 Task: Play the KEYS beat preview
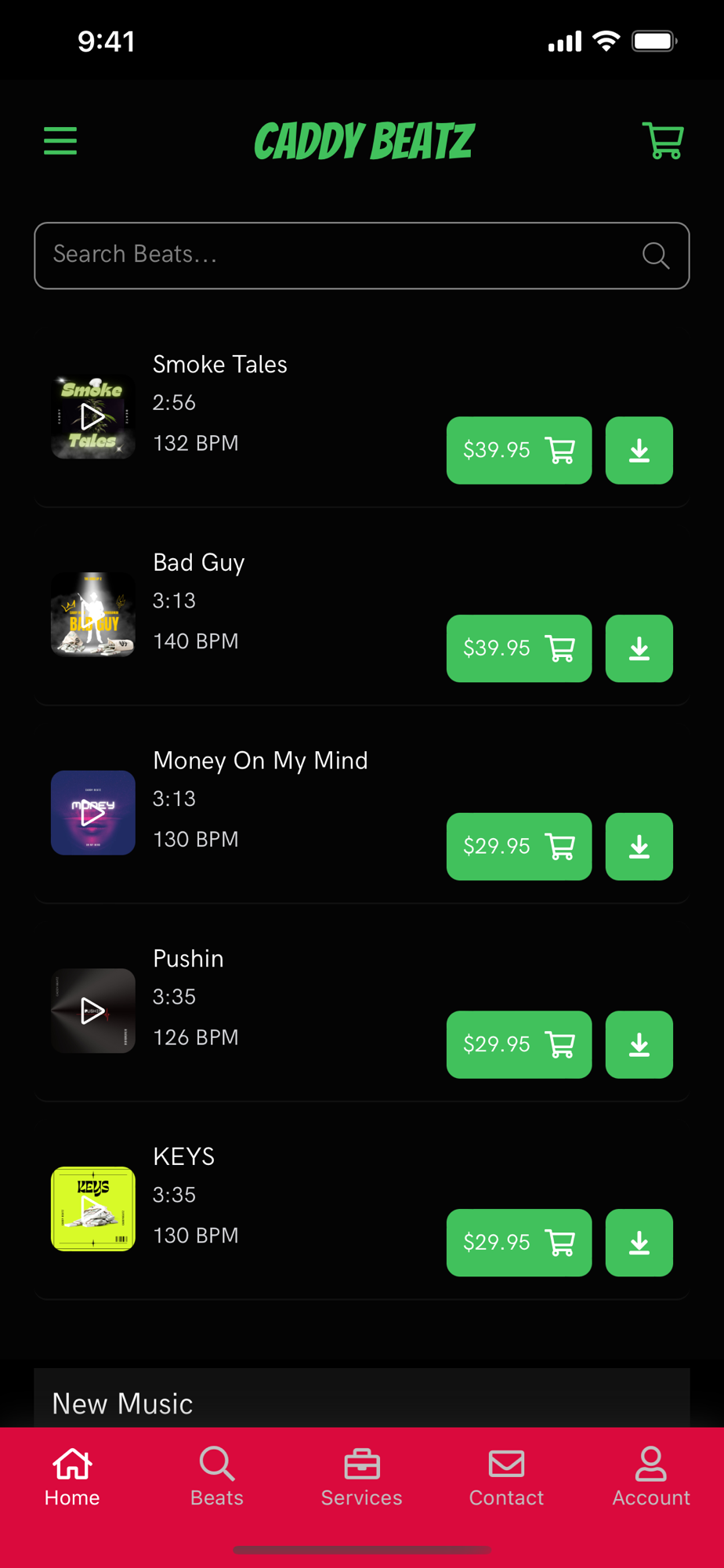(x=92, y=1208)
